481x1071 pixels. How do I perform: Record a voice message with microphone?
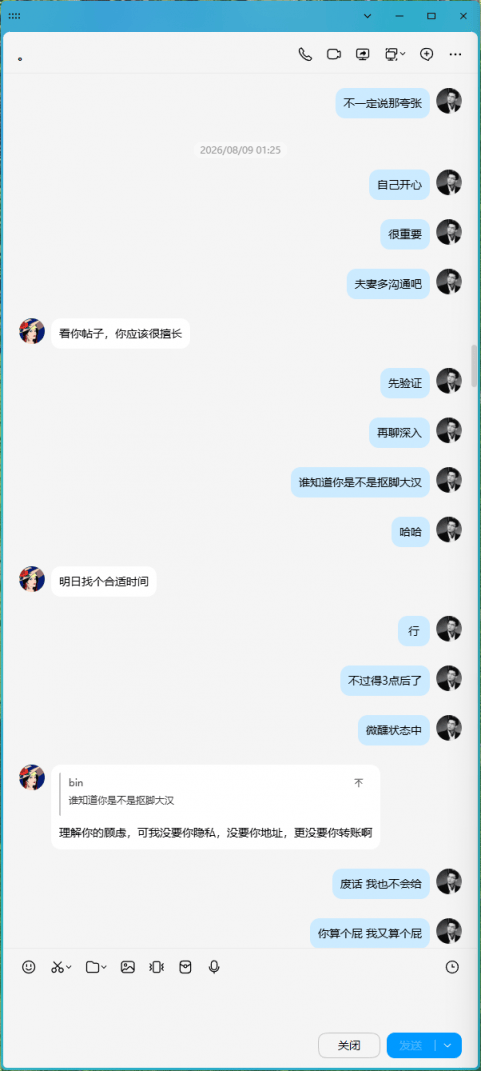click(x=214, y=967)
